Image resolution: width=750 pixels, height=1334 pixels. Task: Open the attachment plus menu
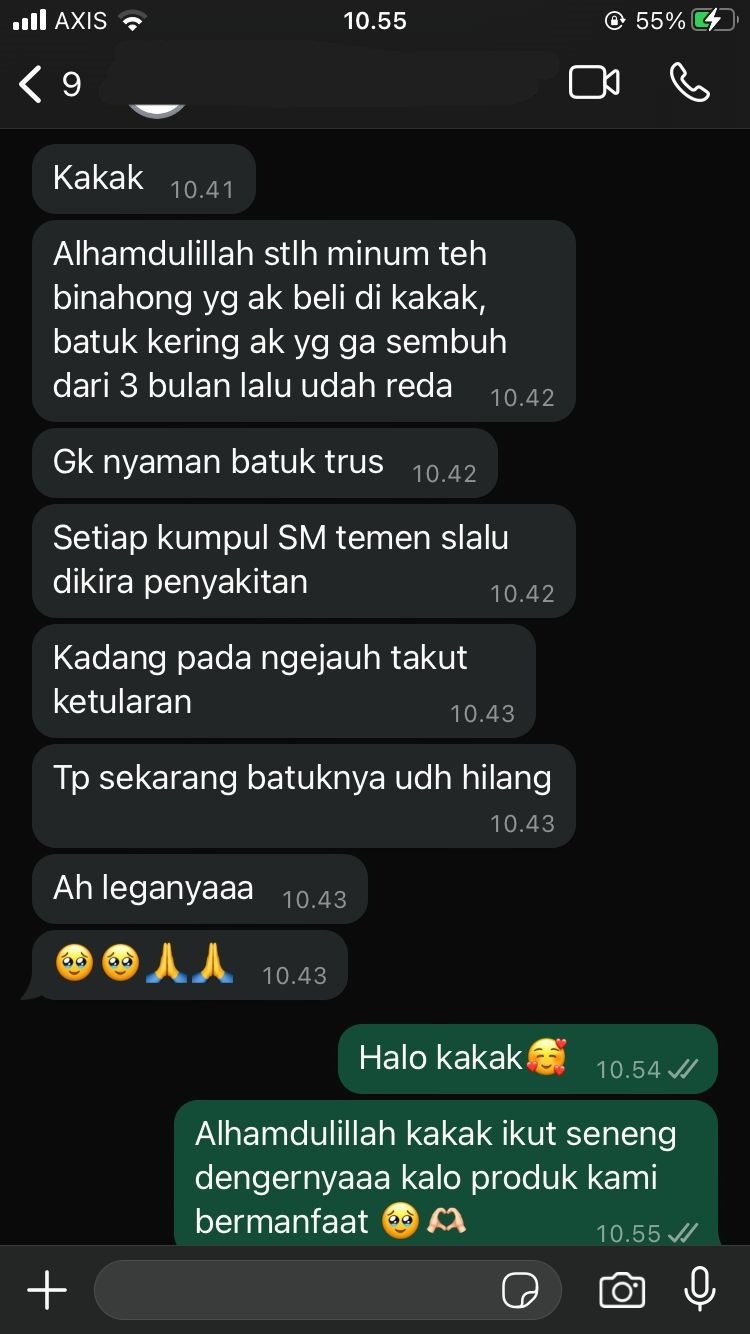pos(46,1290)
